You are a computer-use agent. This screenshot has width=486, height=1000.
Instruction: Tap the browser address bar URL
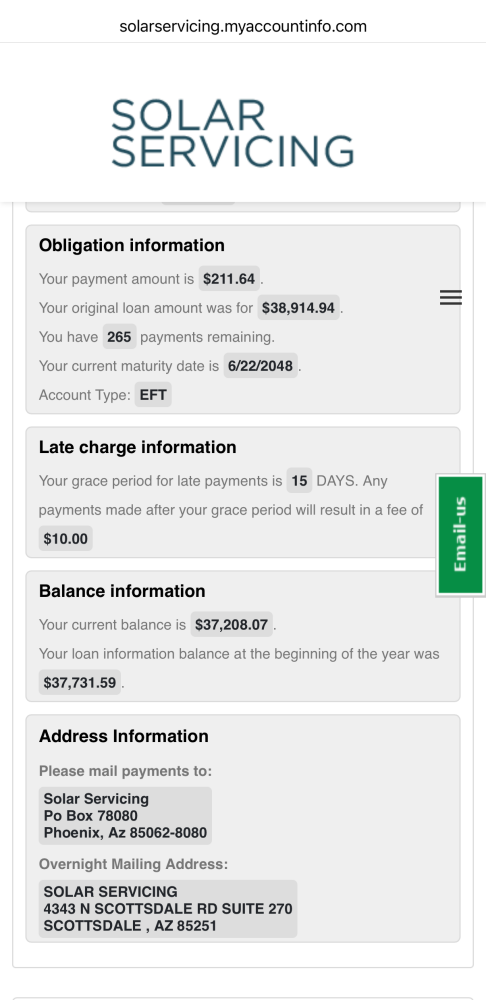(243, 27)
